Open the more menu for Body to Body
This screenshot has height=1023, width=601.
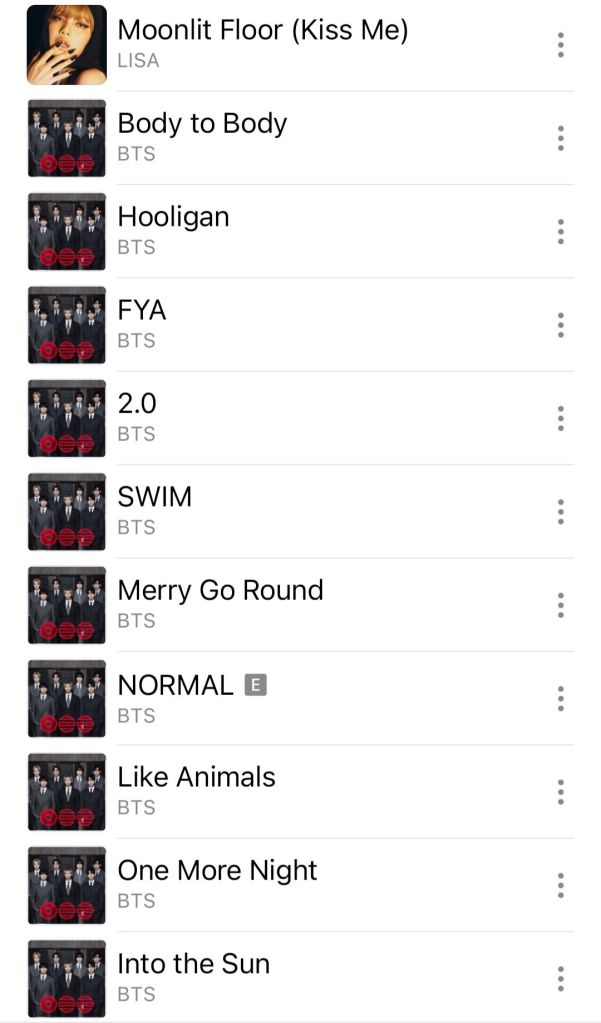[560, 138]
